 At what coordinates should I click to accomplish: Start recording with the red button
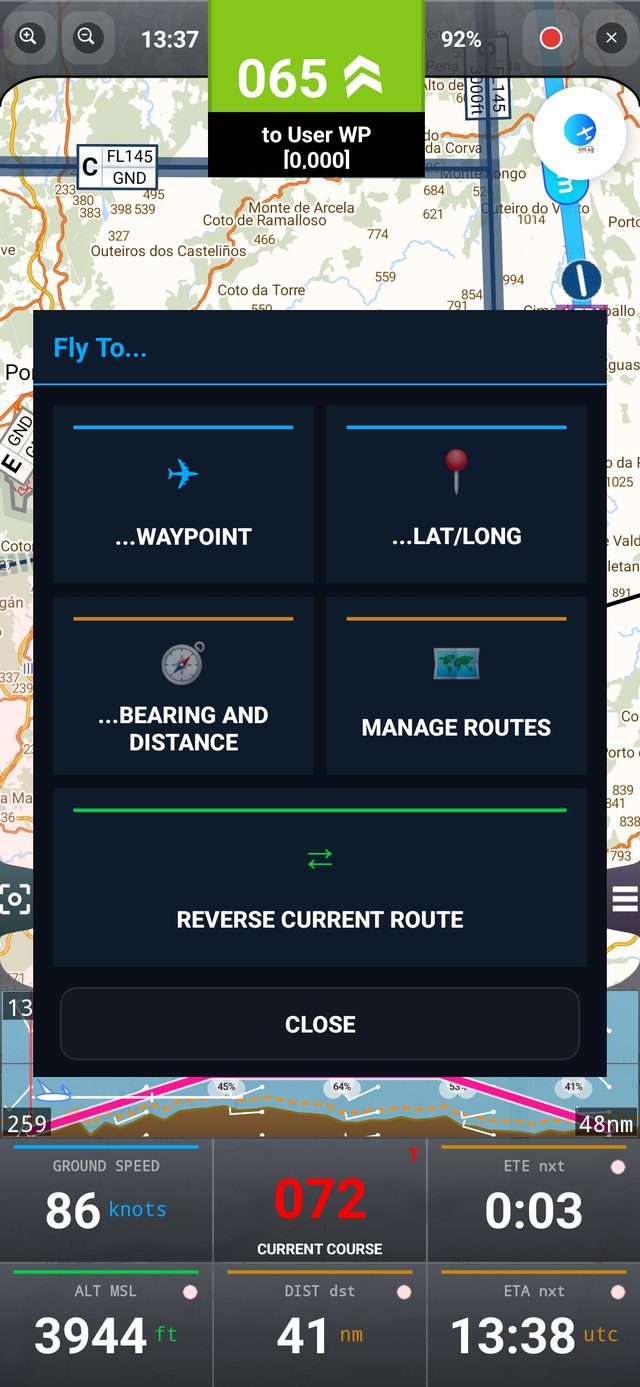550,38
